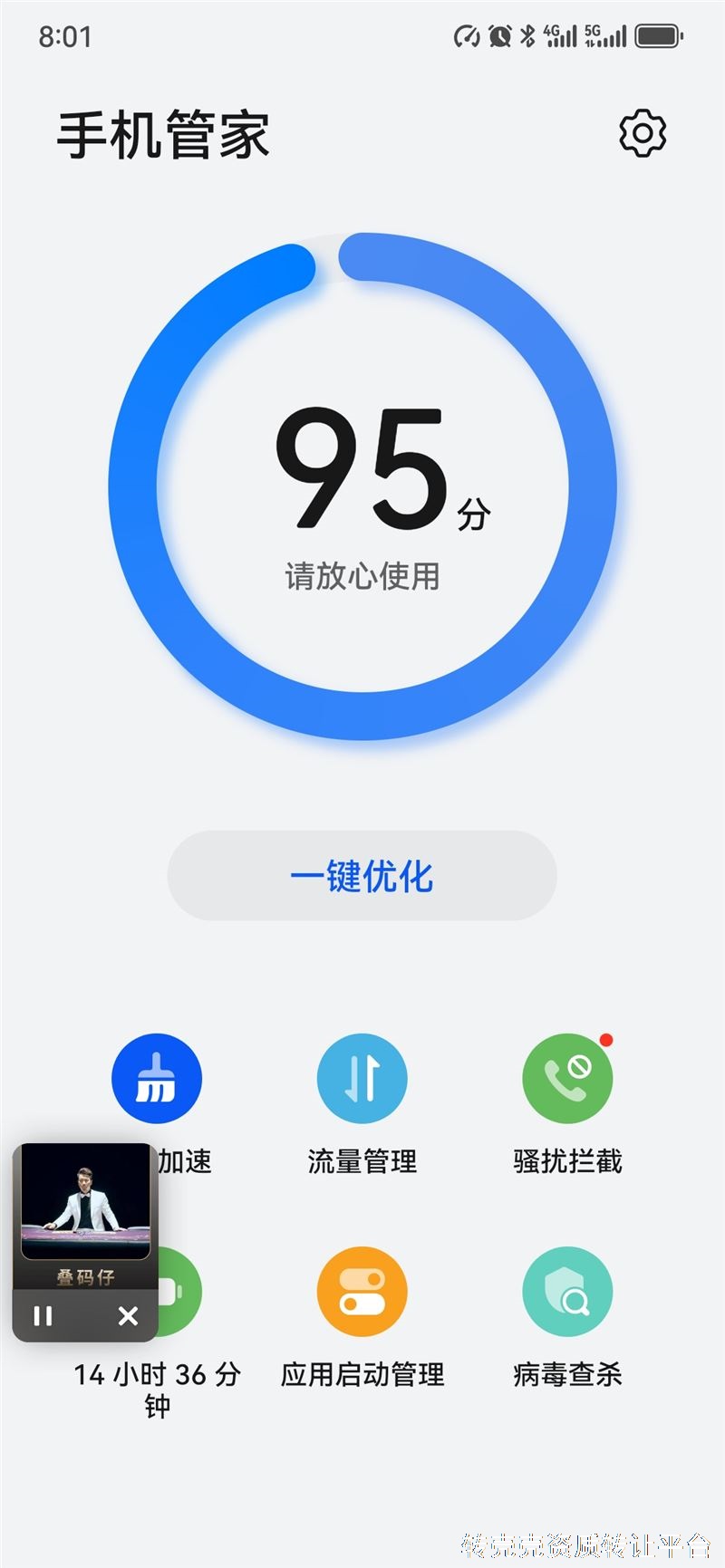
Task: Open the 清理加速 cleanup tool
Action: tap(157, 1078)
